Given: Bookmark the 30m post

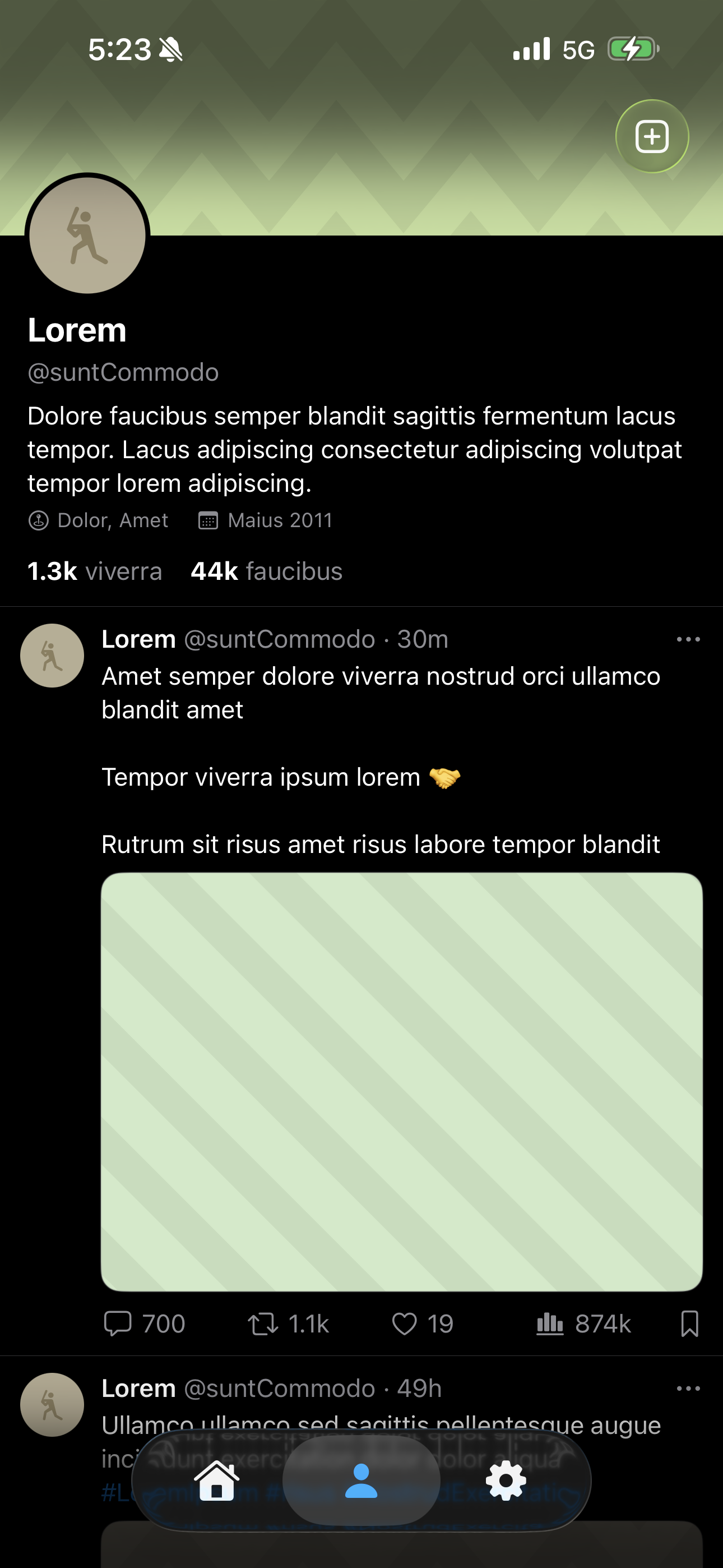Looking at the screenshot, I should coord(689,1323).
